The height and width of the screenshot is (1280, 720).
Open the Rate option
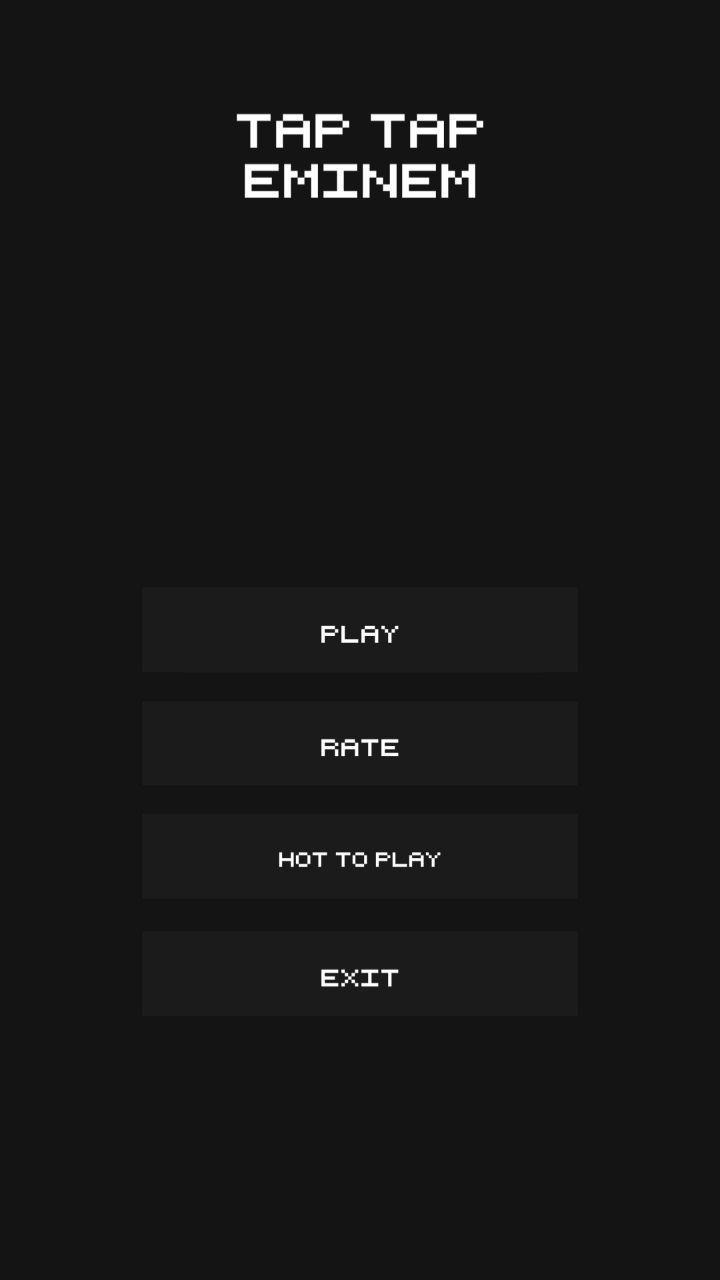[360, 744]
